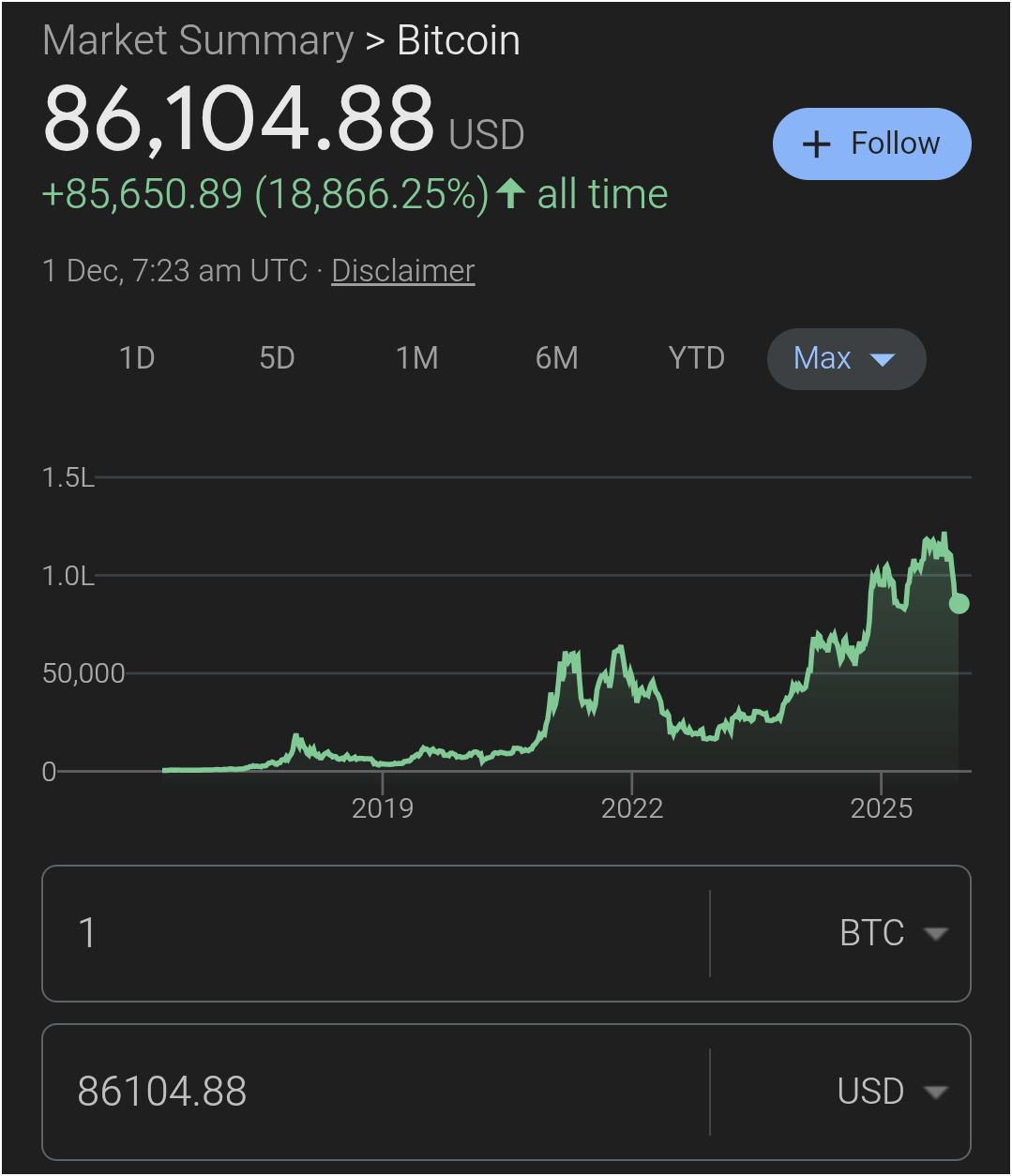This screenshot has width=1012, height=1176.
Task: Select the 6M chart view
Action: click(x=557, y=358)
